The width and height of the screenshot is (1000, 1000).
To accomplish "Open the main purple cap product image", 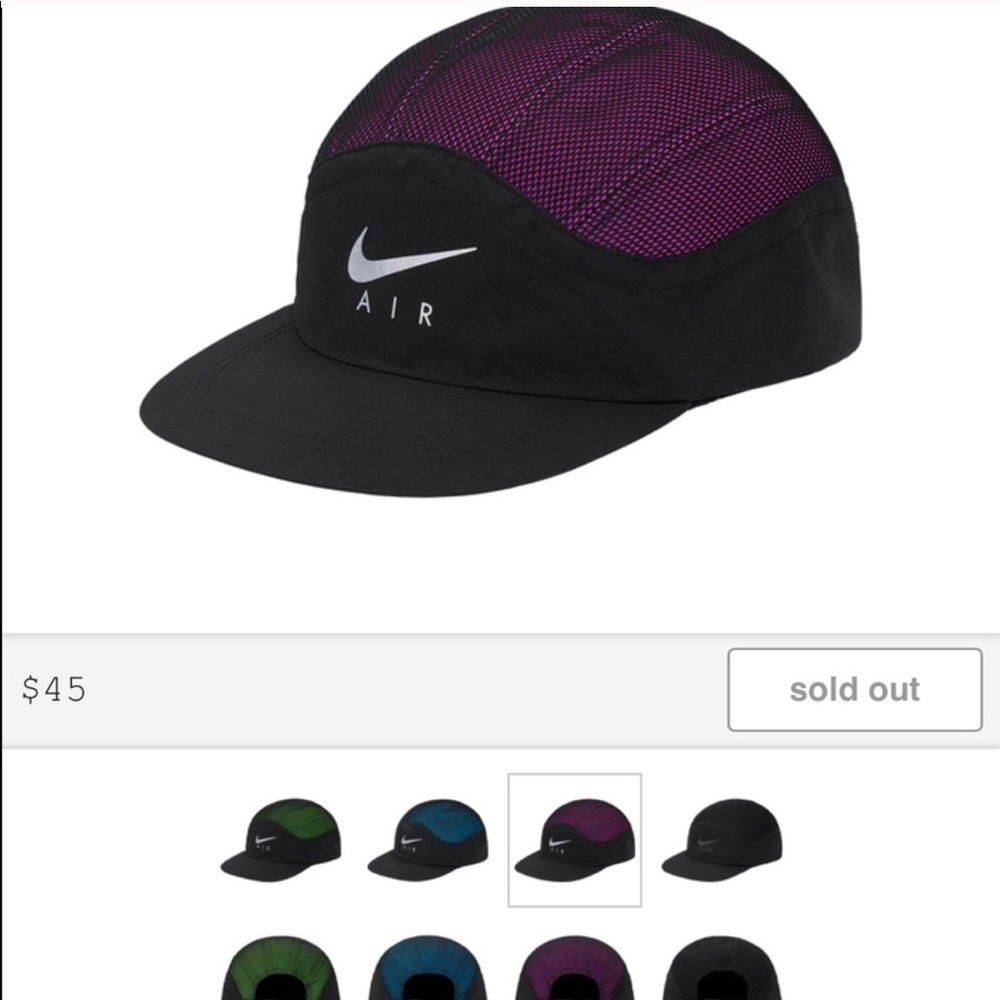I will pos(500,260).
